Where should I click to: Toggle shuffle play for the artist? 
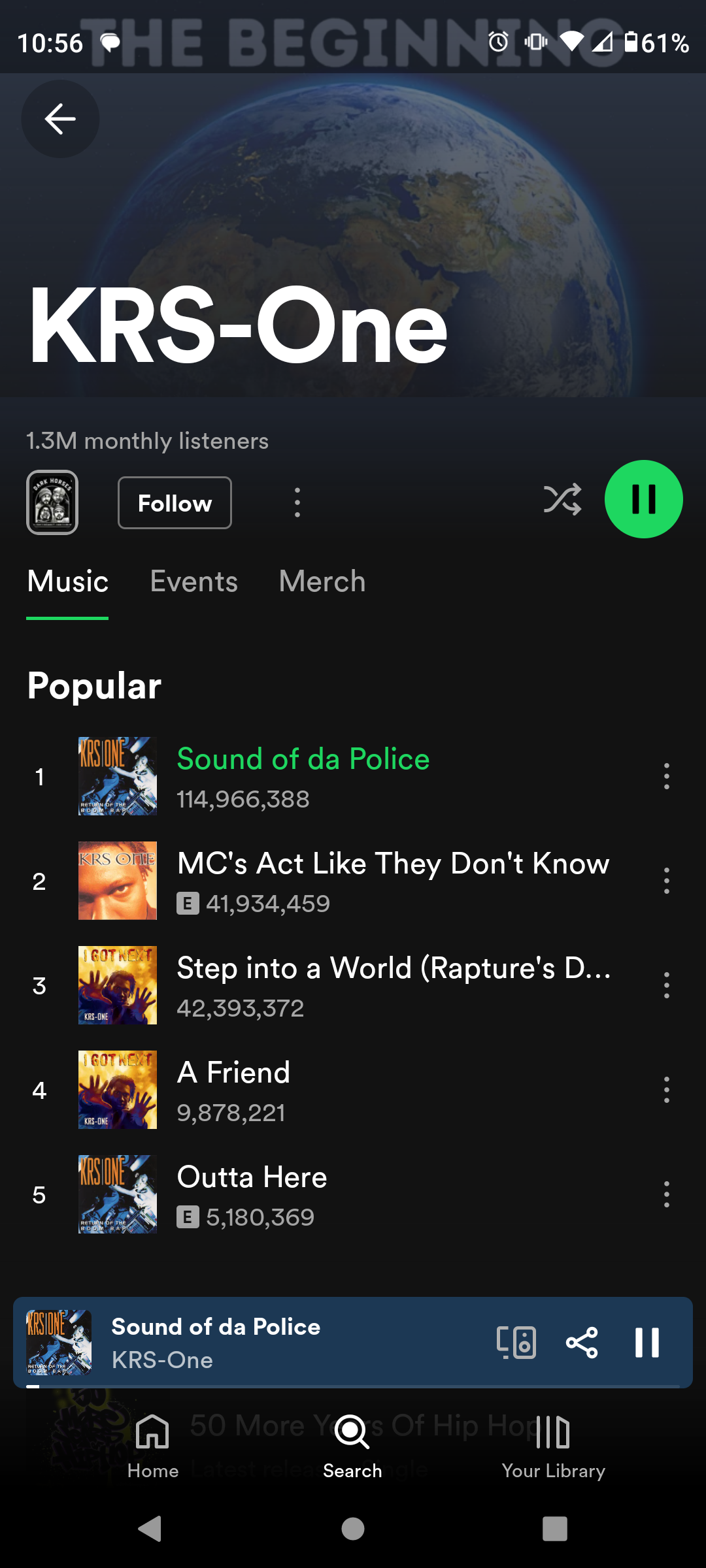click(x=562, y=500)
